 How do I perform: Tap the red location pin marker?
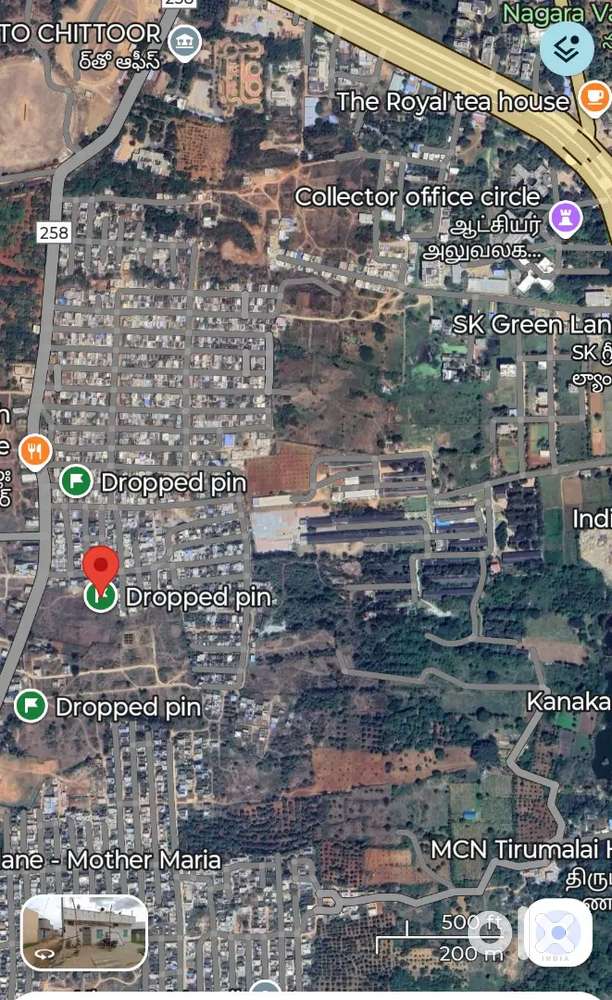pos(100,569)
